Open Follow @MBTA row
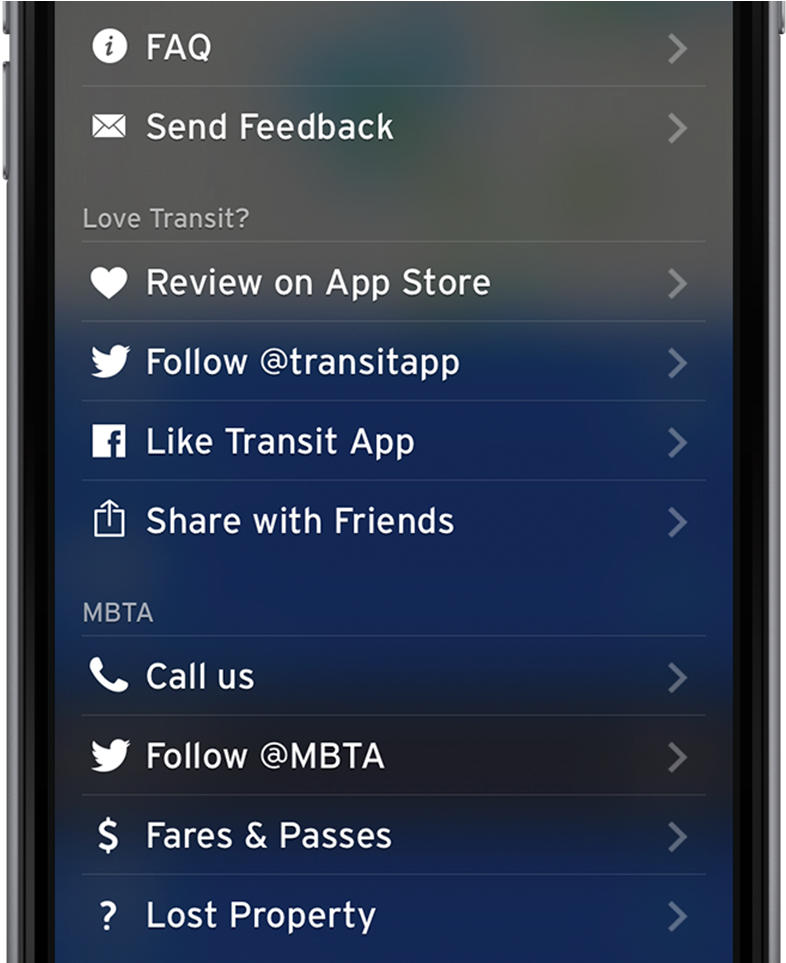Screen dimensions: 786x963 click(x=392, y=756)
